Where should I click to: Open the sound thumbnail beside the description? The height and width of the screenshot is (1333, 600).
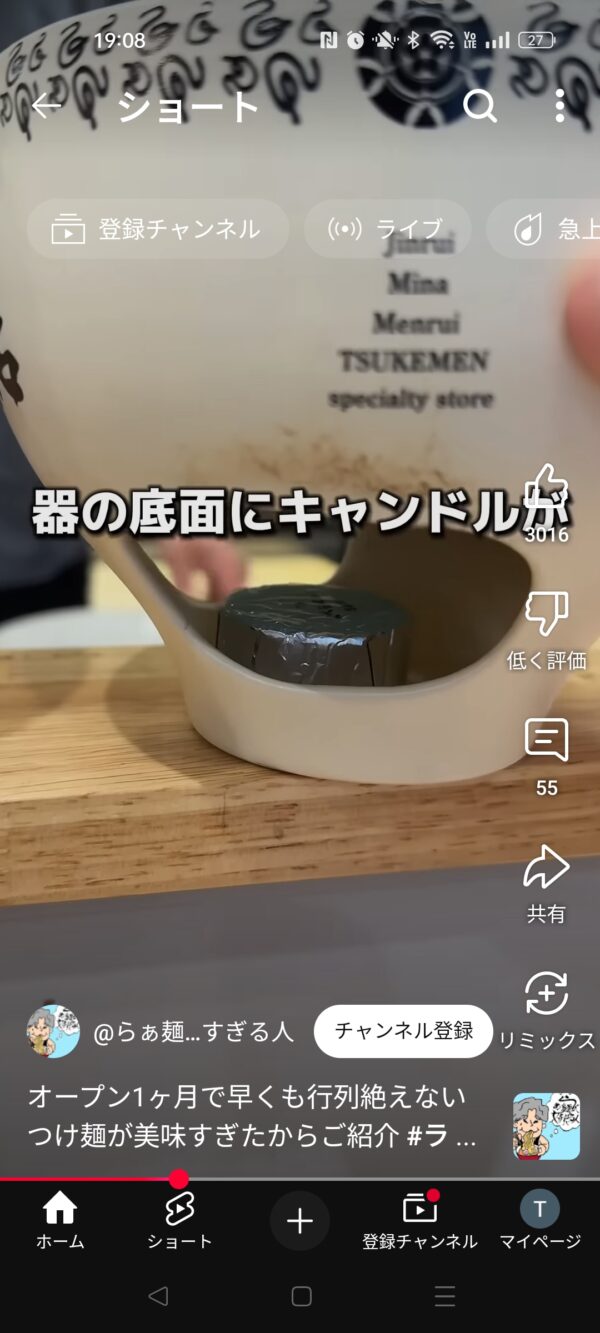click(546, 1126)
